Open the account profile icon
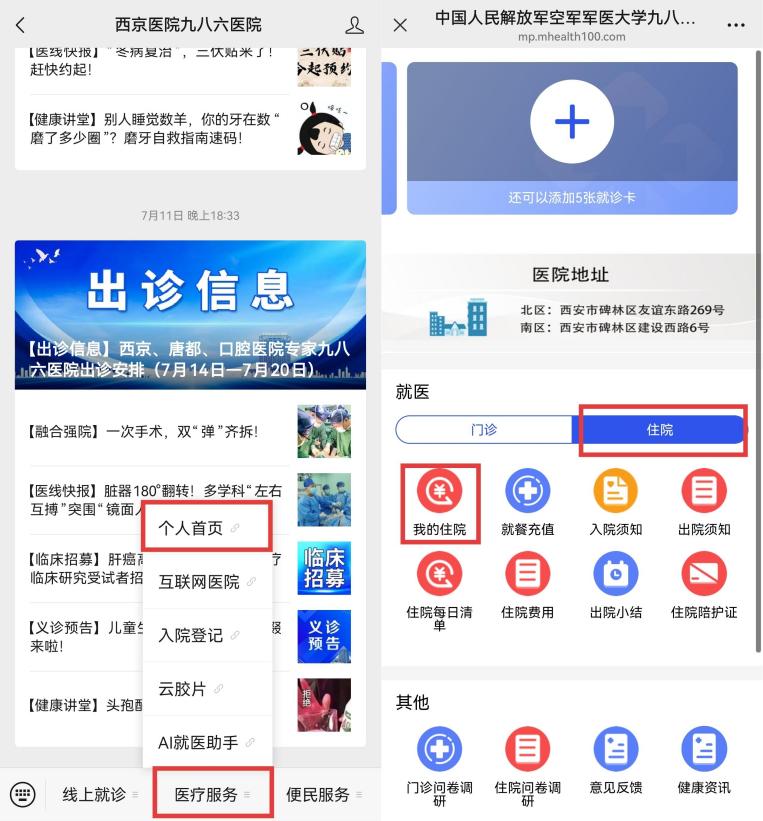The image size is (763, 821). [354, 25]
